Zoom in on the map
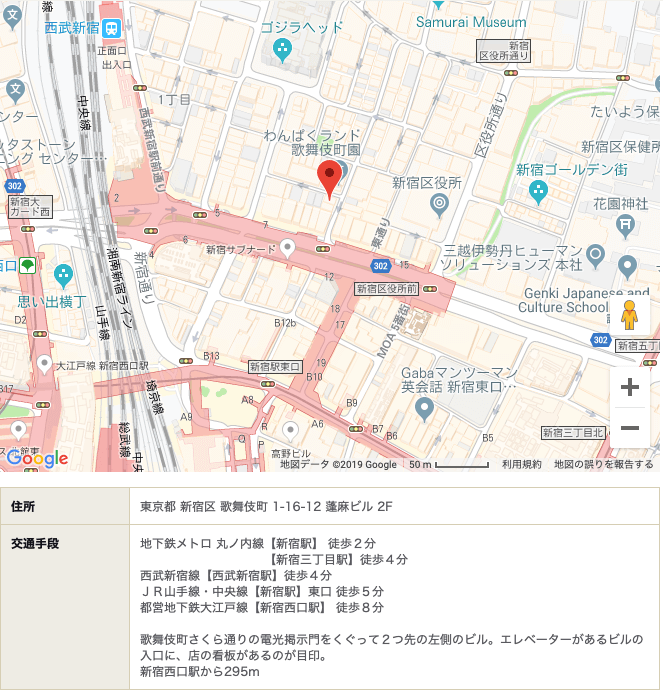Image resolution: width=663 pixels, height=695 pixels. click(629, 387)
